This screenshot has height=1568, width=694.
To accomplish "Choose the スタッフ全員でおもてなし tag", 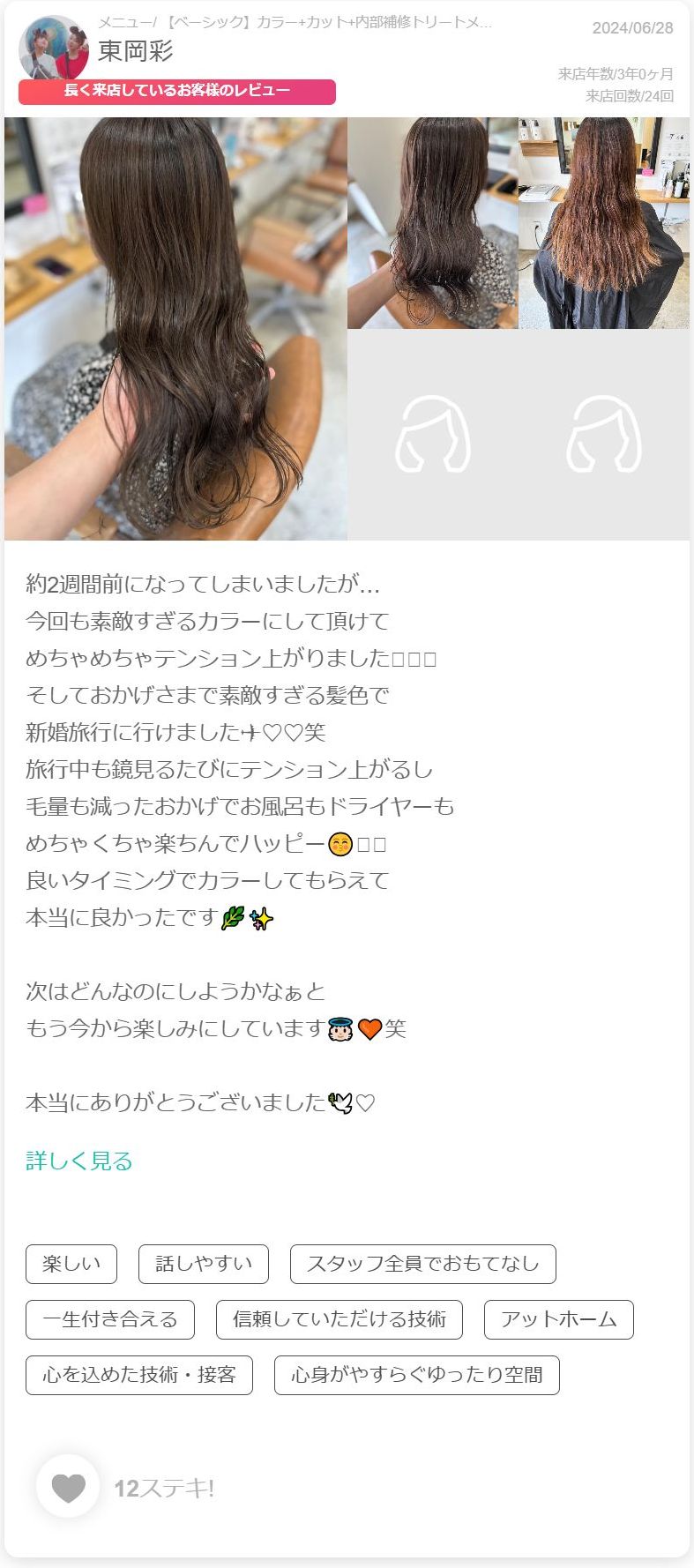I will (423, 1264).
